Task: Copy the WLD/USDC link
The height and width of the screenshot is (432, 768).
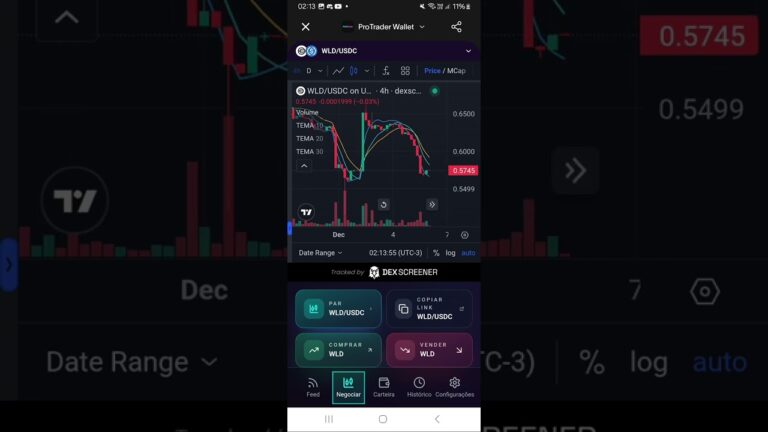Action: (x=429, y=309)
